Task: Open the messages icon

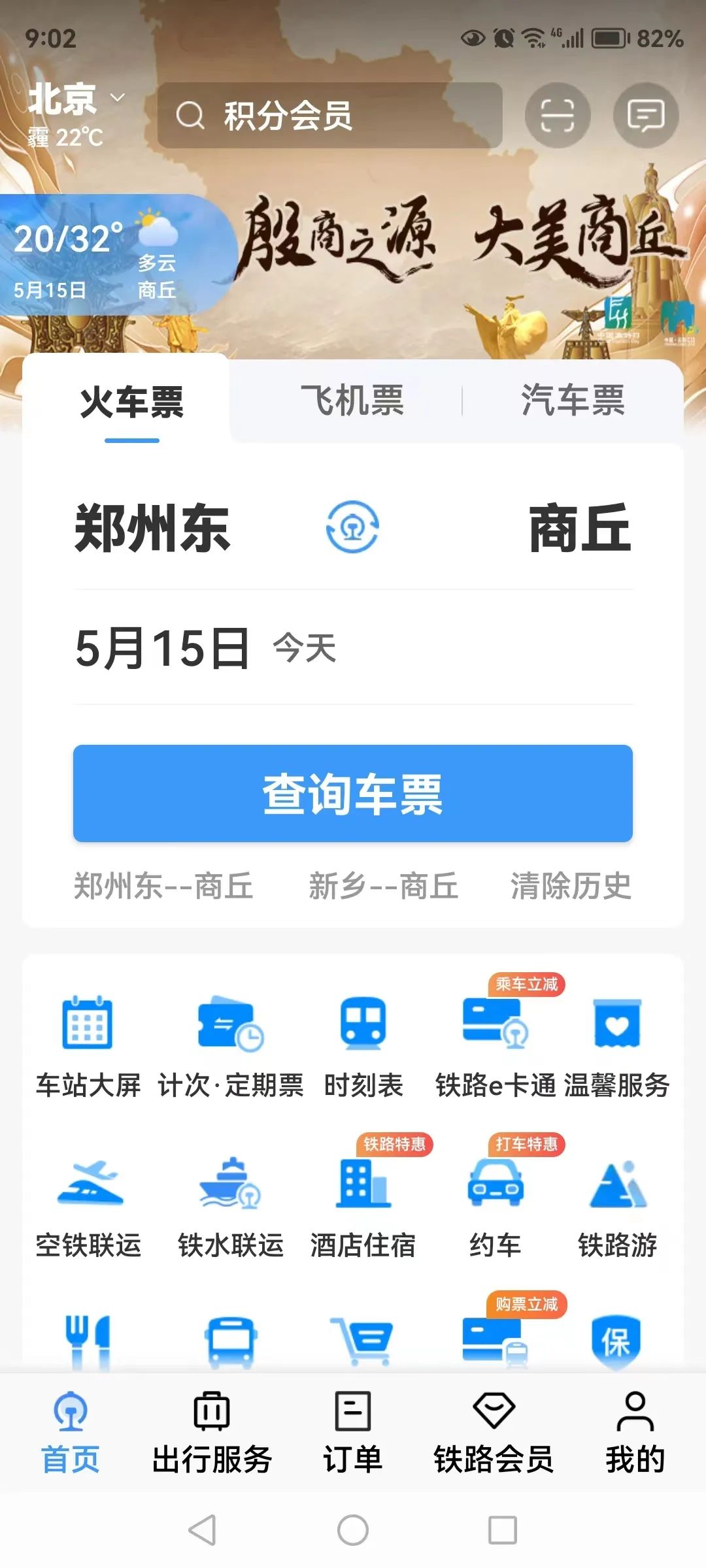Action: (x=646, y=116)
